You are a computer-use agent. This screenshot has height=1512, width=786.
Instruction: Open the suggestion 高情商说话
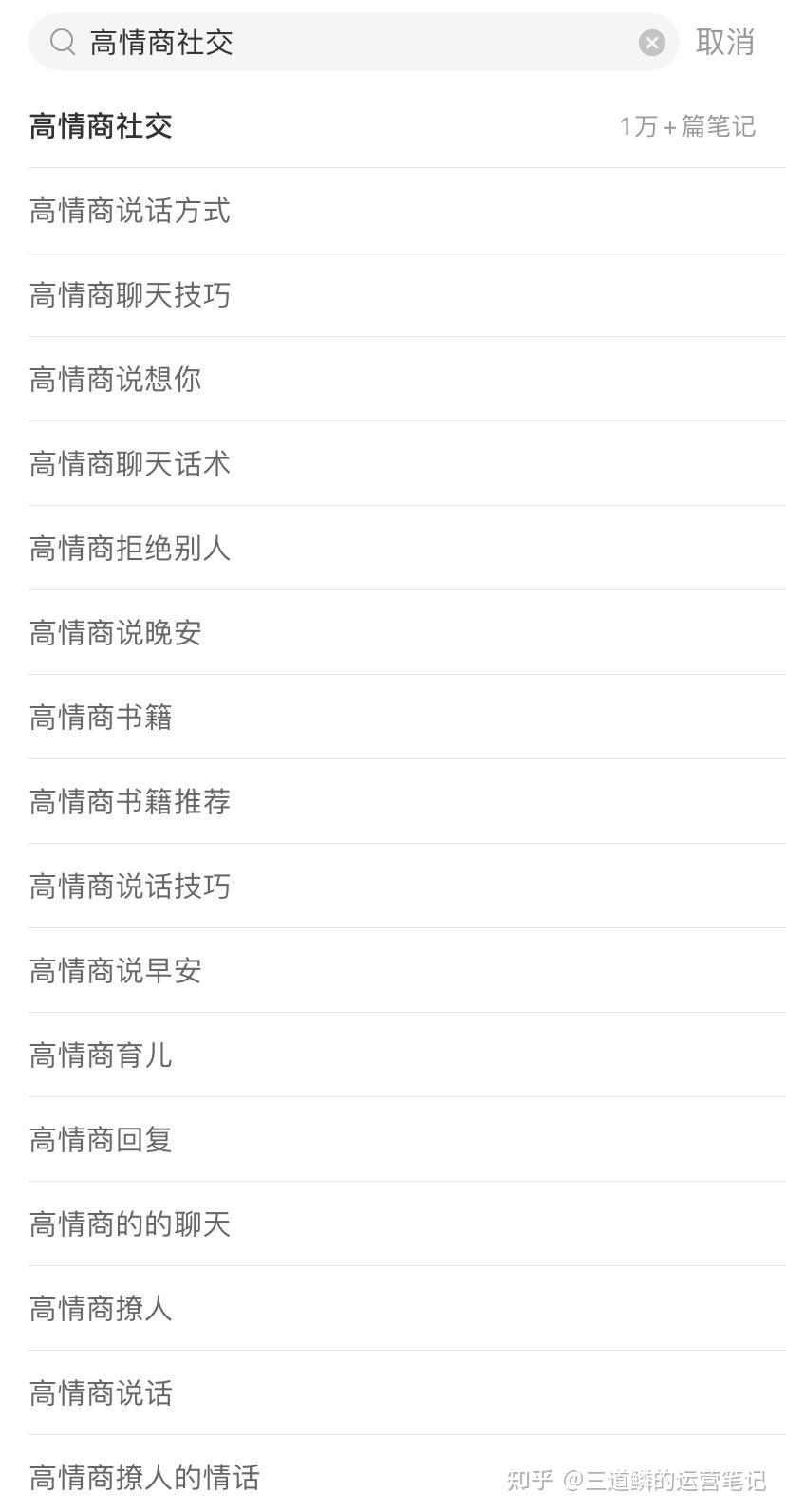click(102, 1393)
